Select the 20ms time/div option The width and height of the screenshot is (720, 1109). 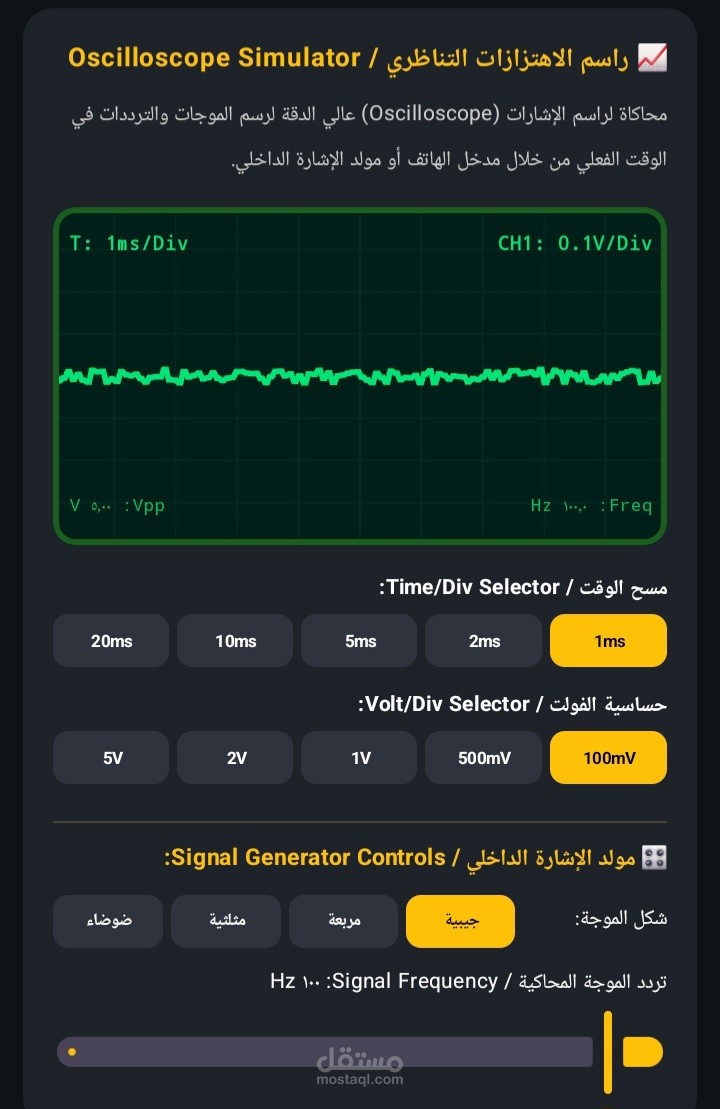tap(111, 641)
